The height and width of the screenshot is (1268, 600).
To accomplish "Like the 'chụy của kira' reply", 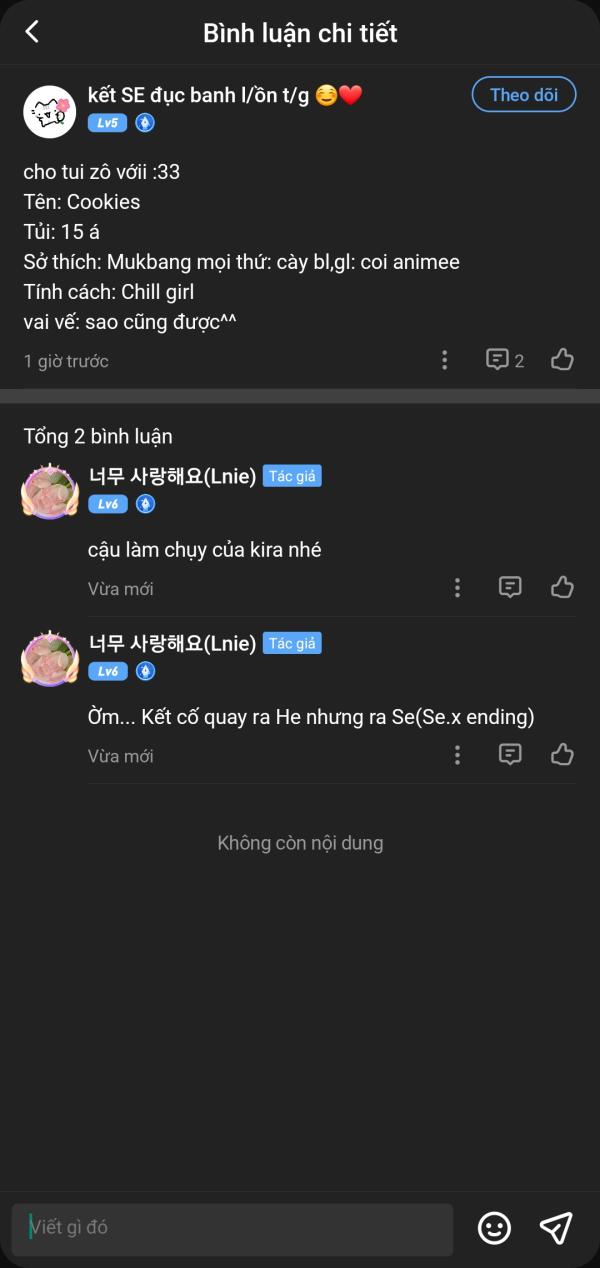I will (562, 588).
